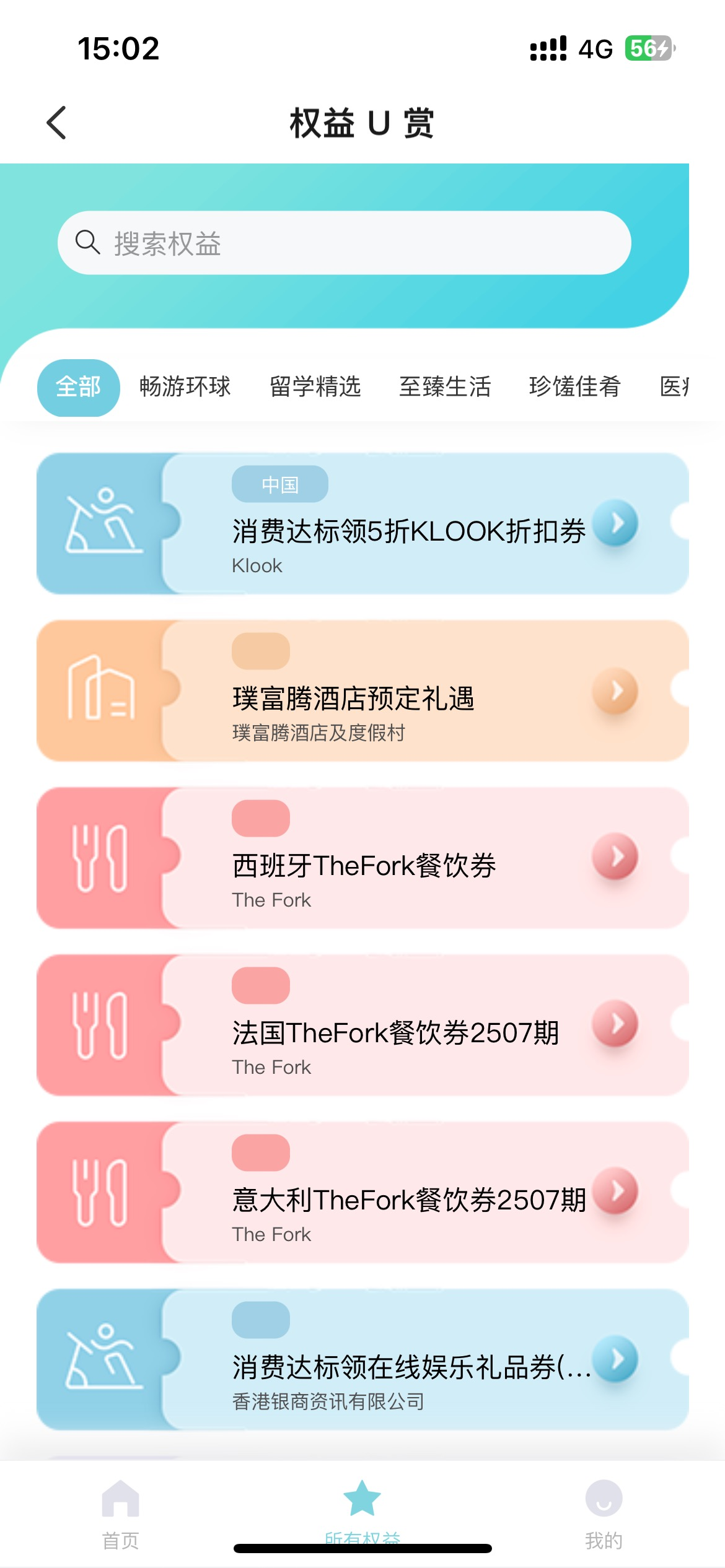
Task: Open 消费达标领5折KLOOK折扣券 offer
Action: [x=409, y=525]
